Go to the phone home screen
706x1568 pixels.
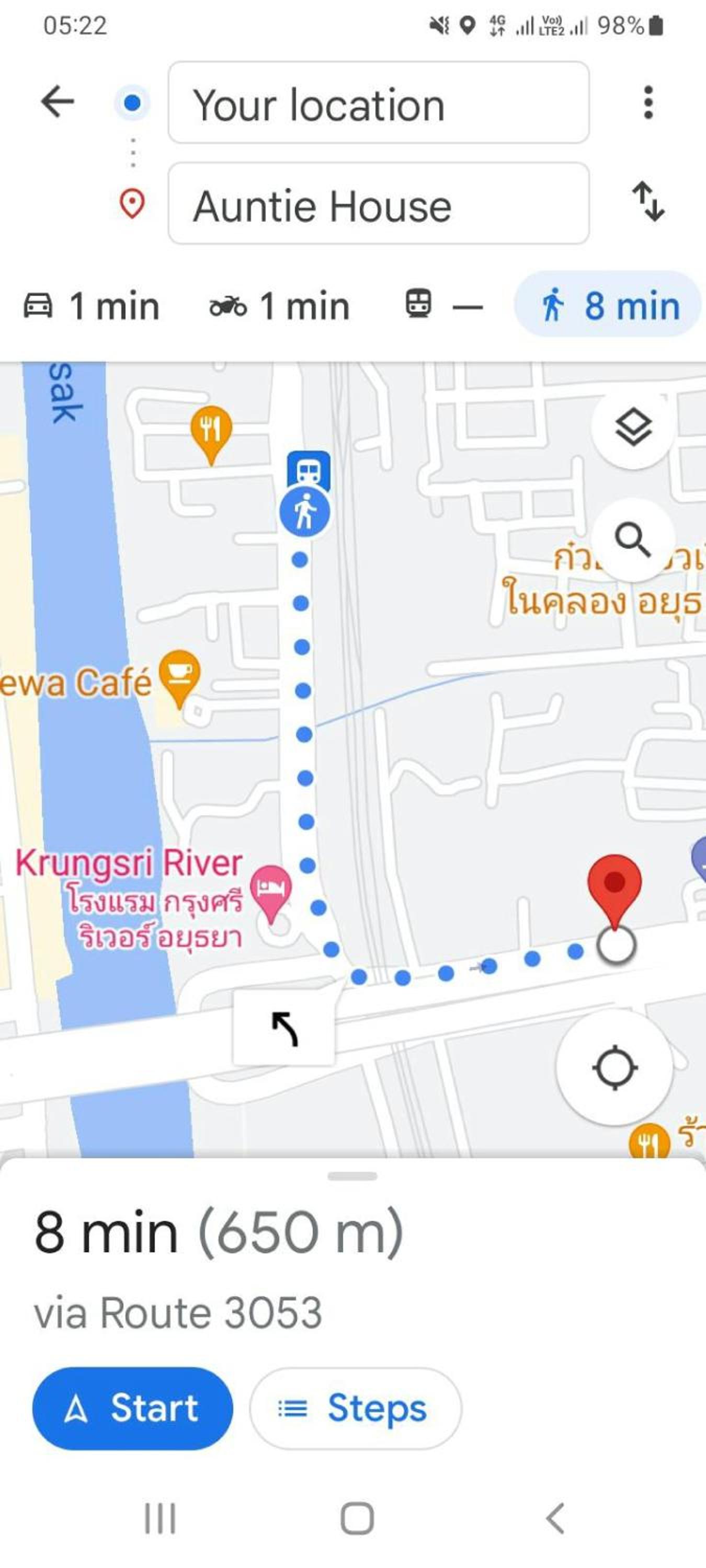[x=357, y=1518]
